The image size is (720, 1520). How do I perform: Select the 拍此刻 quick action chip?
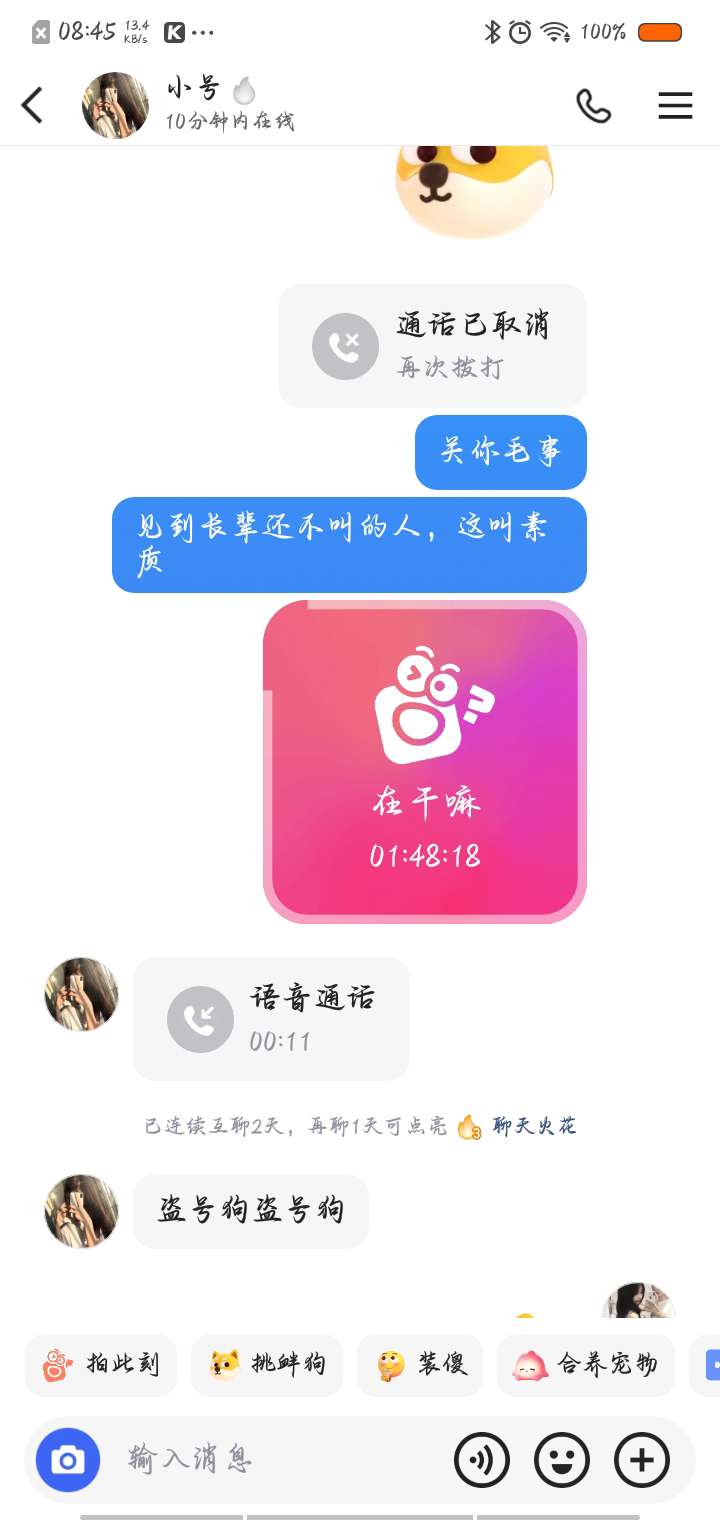point(101,1365)
